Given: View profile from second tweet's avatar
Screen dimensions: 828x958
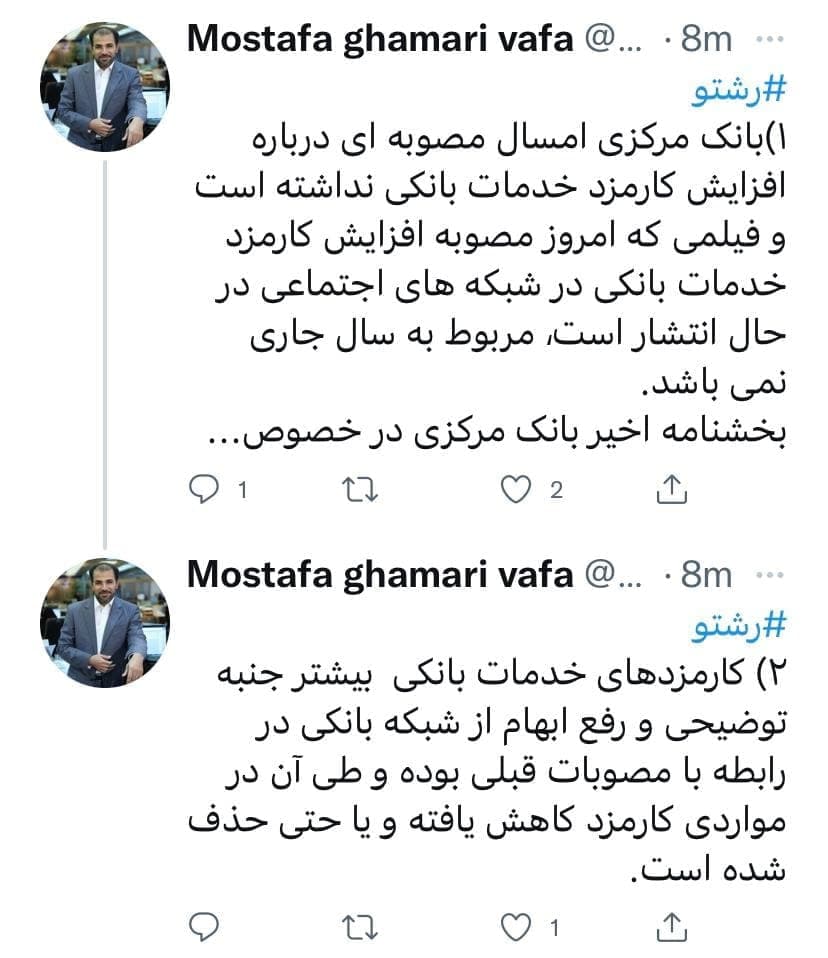Looking at the screenshot, I should (x=104, y=623).
